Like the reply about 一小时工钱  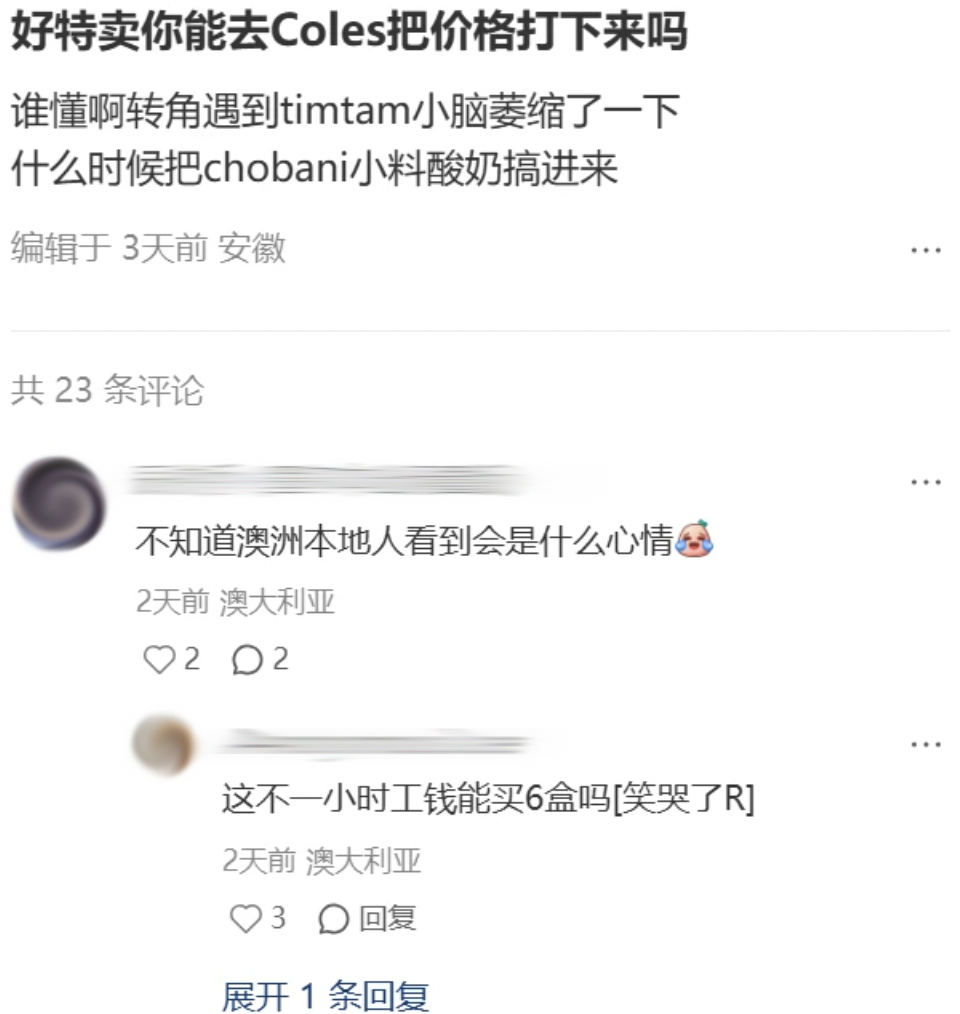click(x=246, y=918)
